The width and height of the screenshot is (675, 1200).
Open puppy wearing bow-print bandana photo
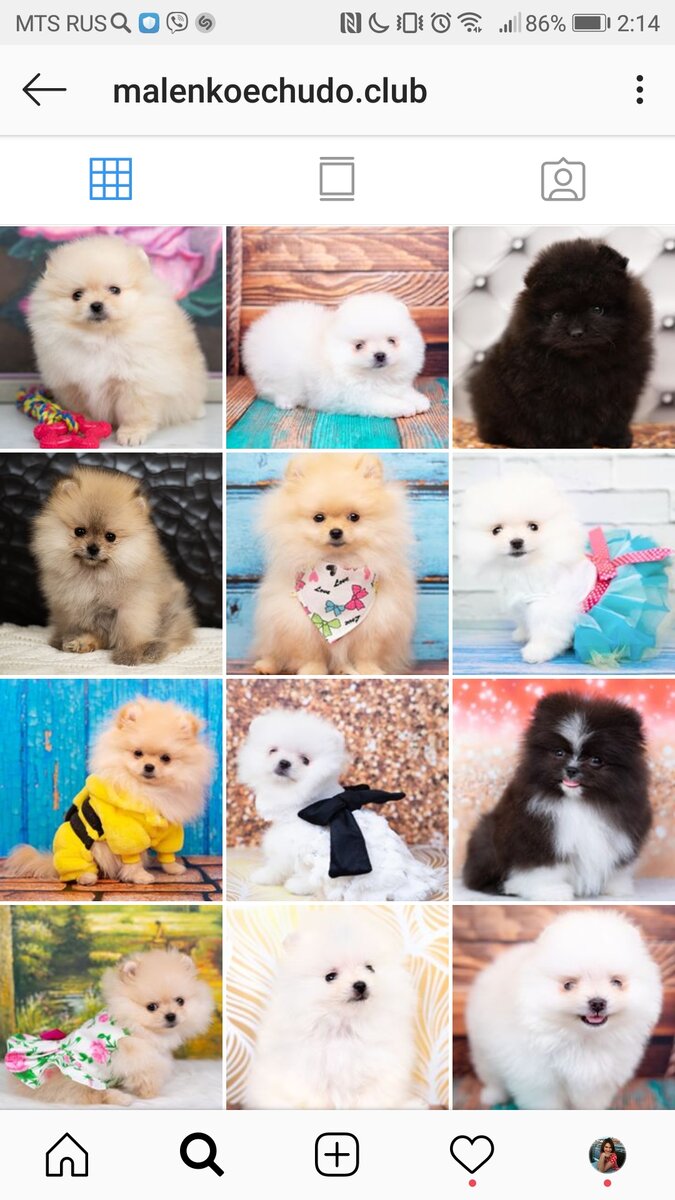(337, 564)
